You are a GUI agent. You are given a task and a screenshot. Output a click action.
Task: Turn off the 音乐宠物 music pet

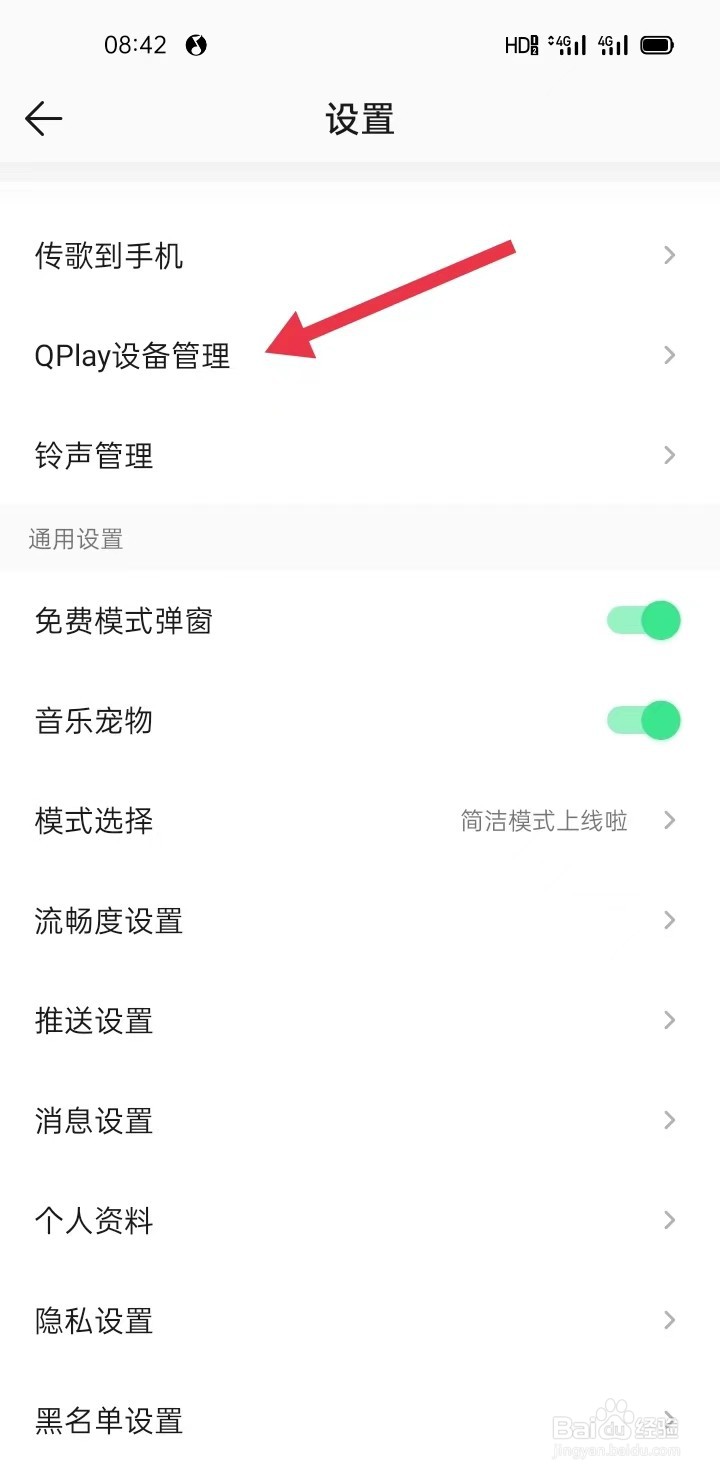[x=643, y=720]
